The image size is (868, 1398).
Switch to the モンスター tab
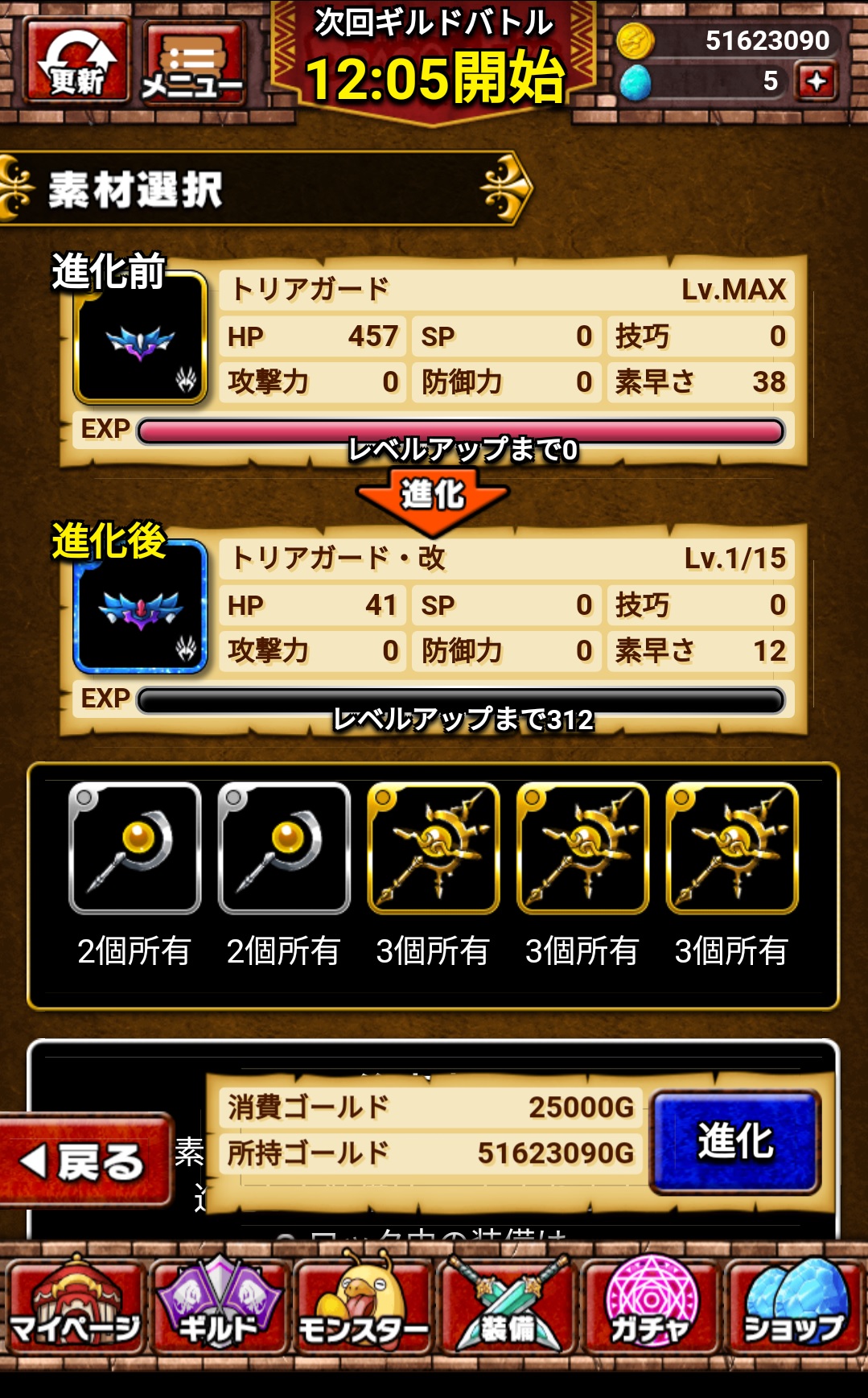point(363,1307)
